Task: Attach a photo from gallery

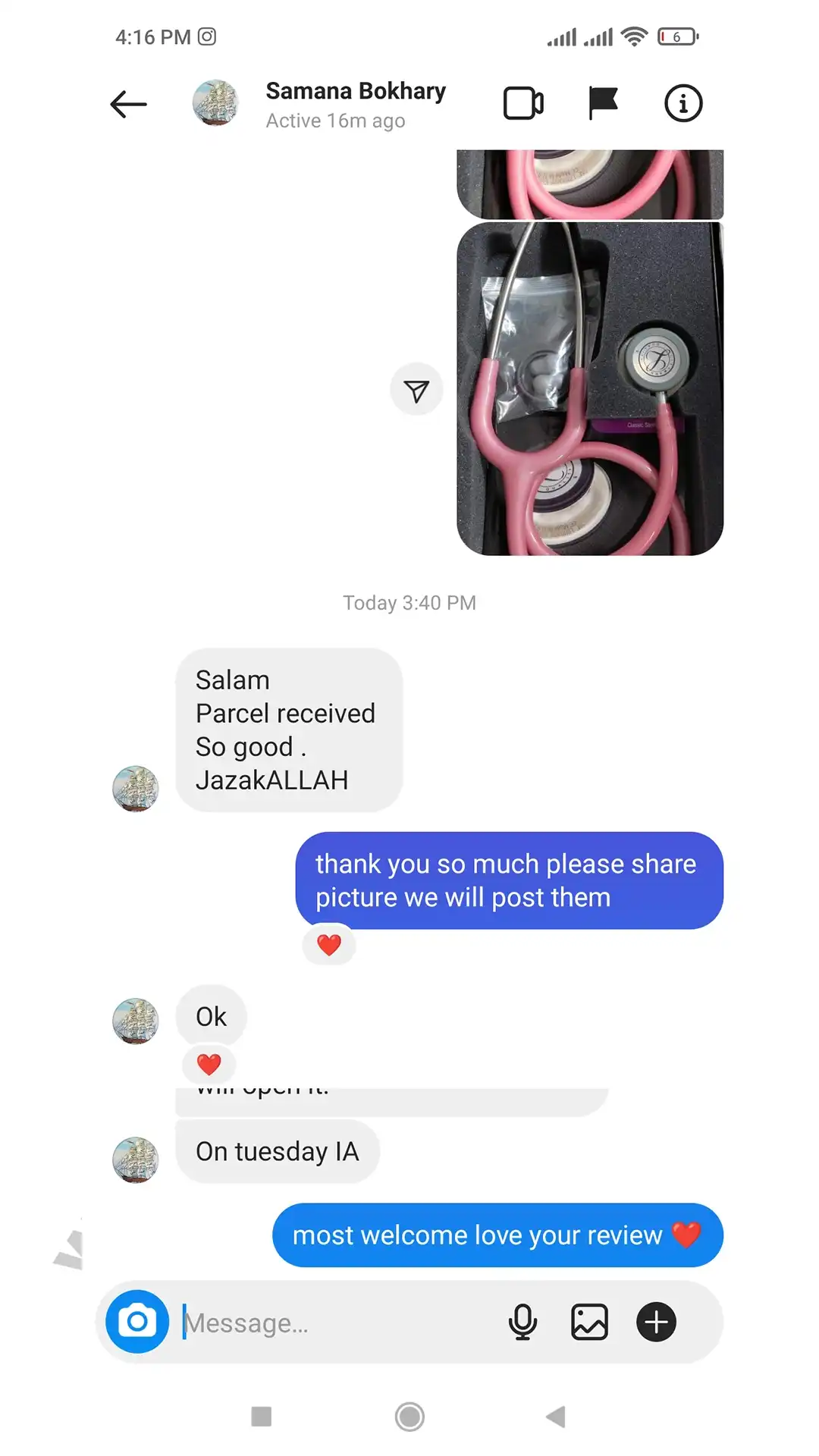Action: coord(589,1322)
